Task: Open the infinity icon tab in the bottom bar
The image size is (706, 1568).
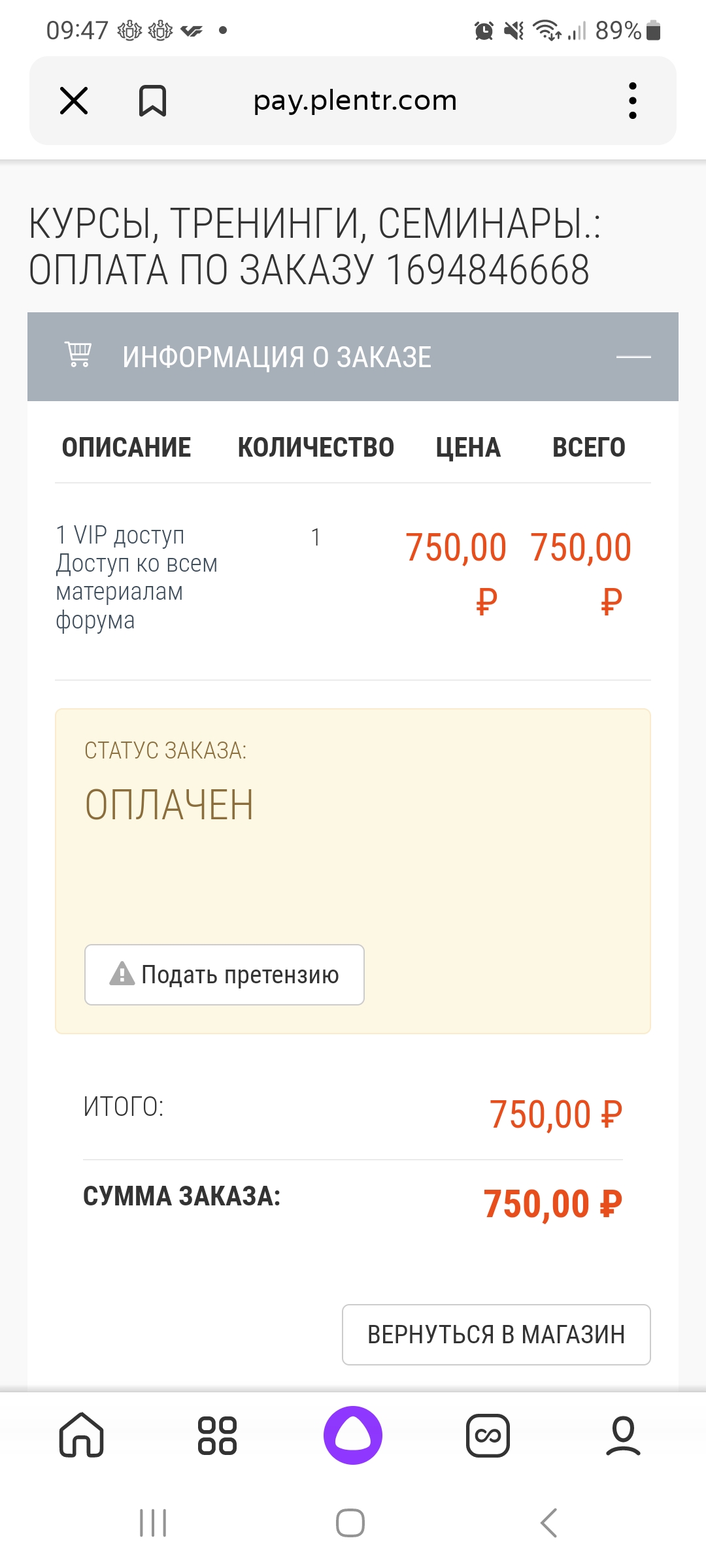Action: (x=488, y=1435)
